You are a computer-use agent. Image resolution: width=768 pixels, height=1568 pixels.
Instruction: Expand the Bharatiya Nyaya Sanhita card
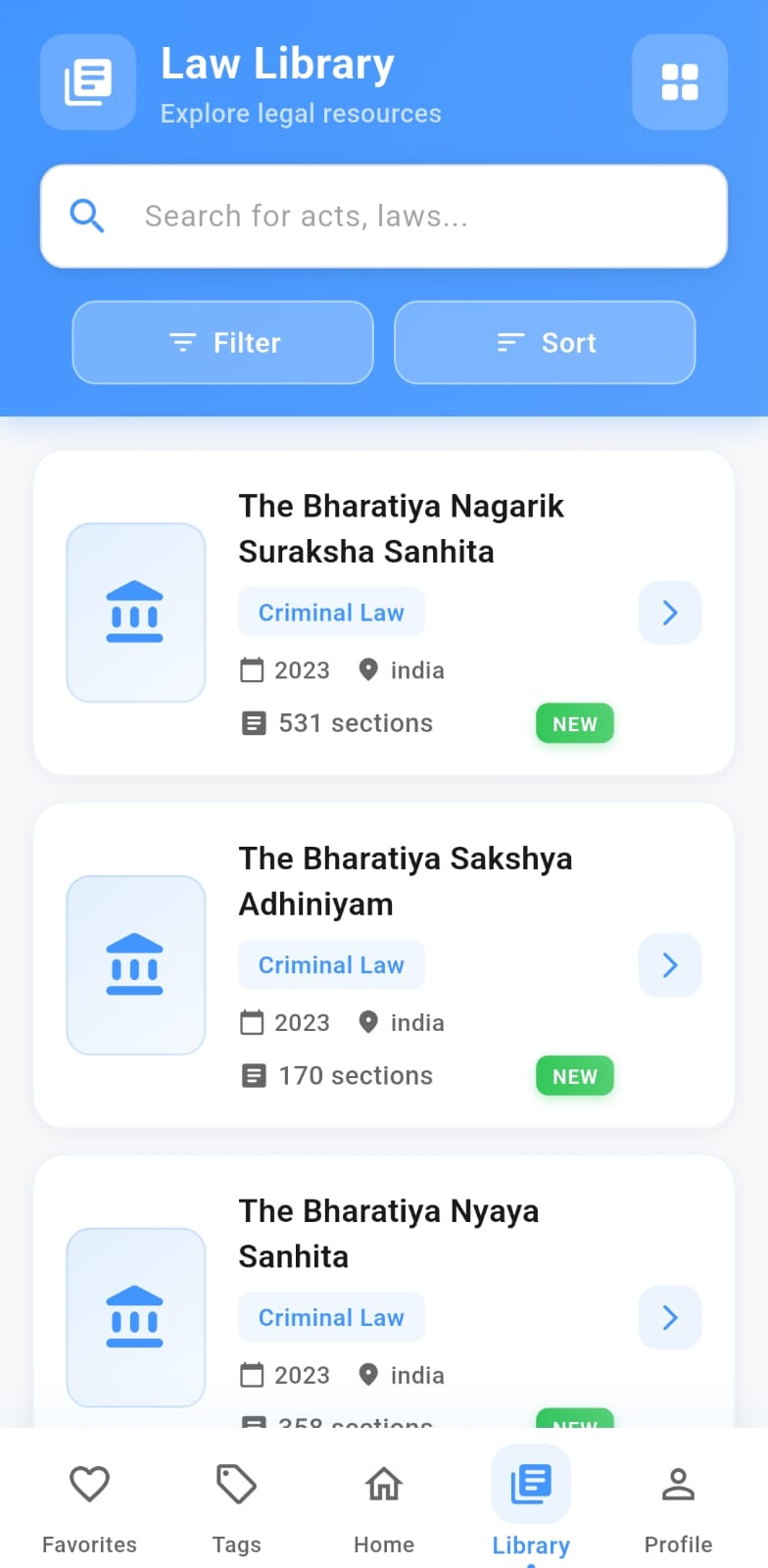(x=669, y=1317)
